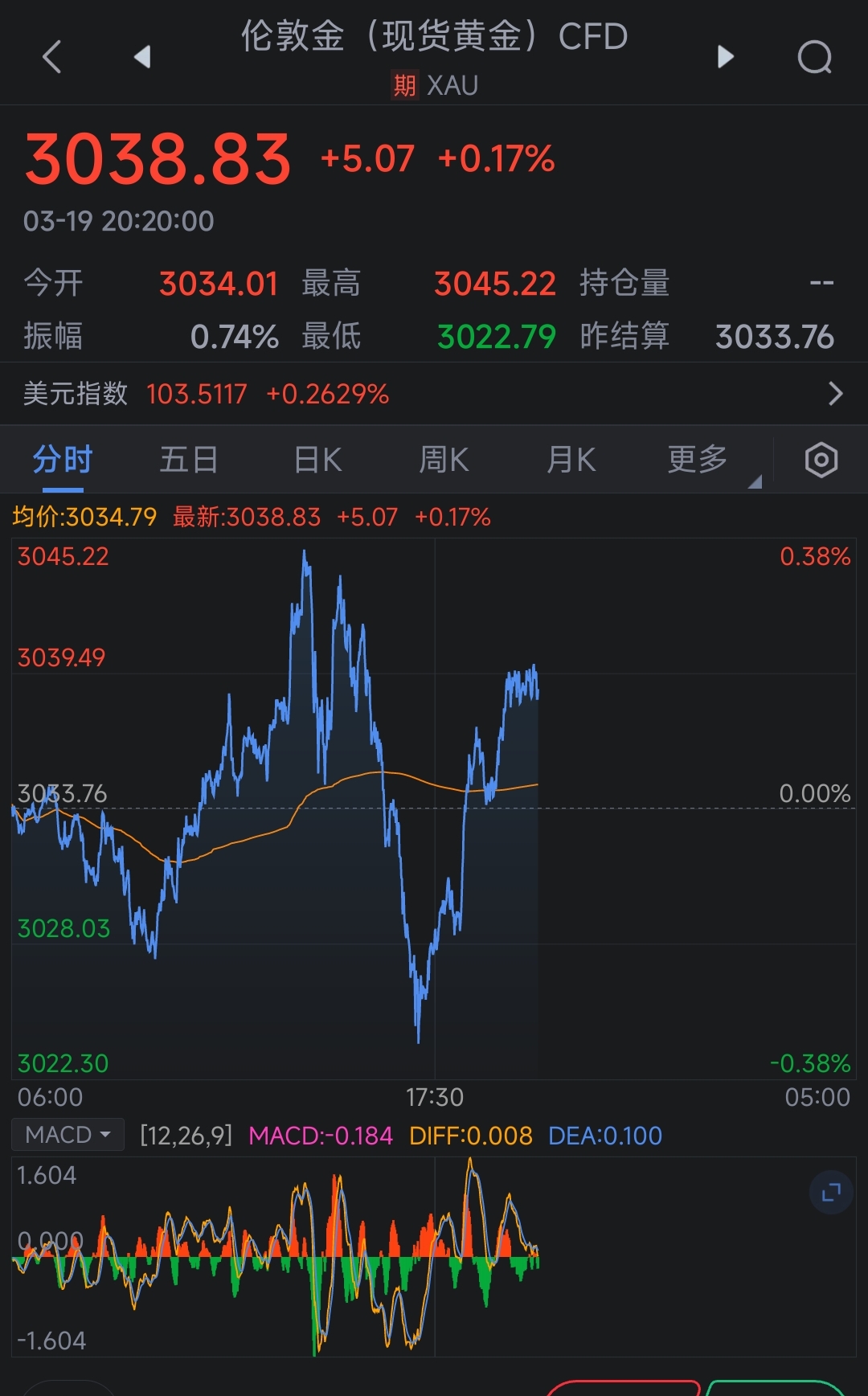Viewport: 868px width, 1396px height.
Task: Open chart settings via the hexagon gear icon
Action: click(822, 459)
